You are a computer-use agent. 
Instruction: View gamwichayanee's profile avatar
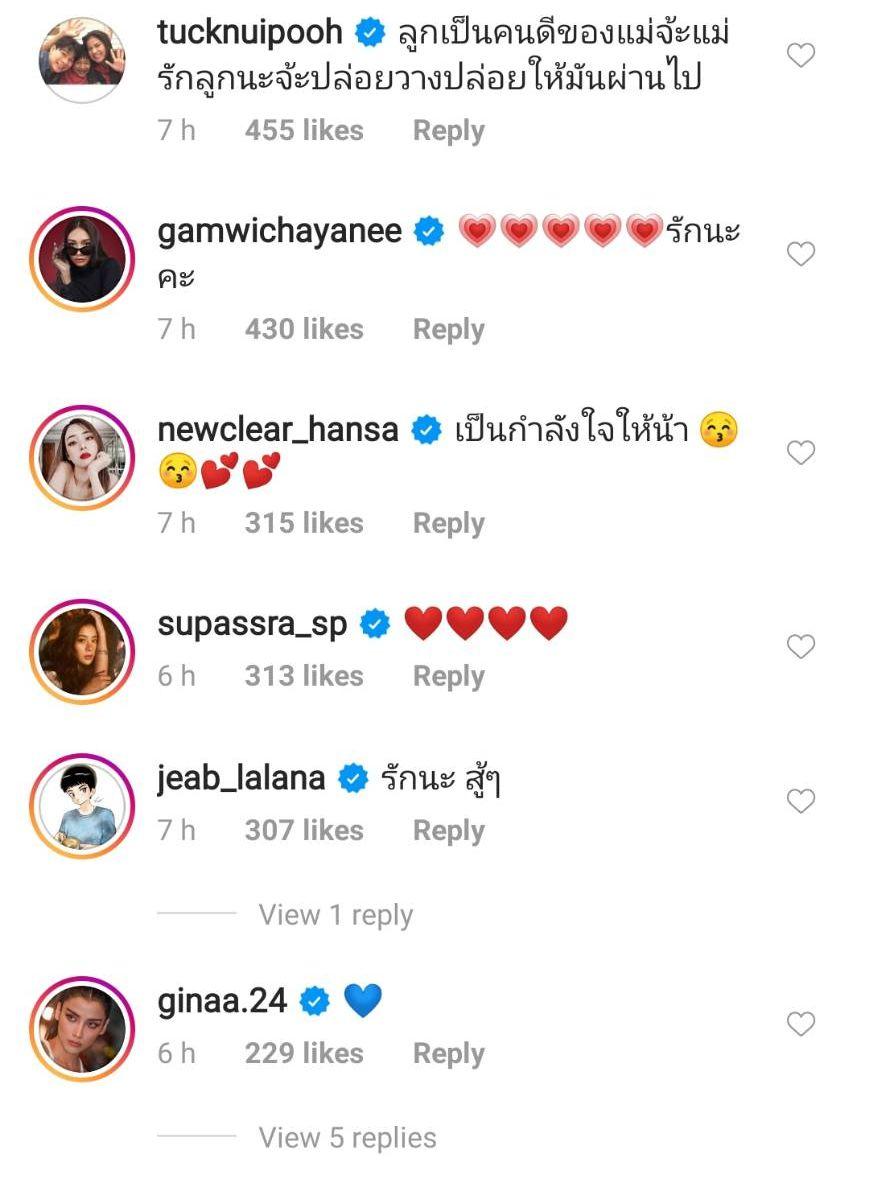(x=83, y=257)
